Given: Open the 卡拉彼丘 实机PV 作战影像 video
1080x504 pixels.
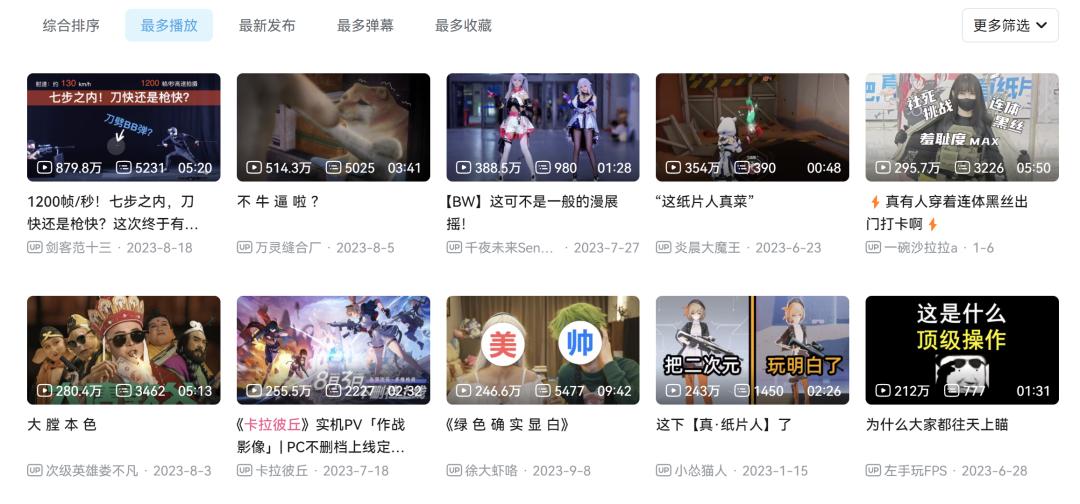Looking at the screenshot, I should [333, 350].
